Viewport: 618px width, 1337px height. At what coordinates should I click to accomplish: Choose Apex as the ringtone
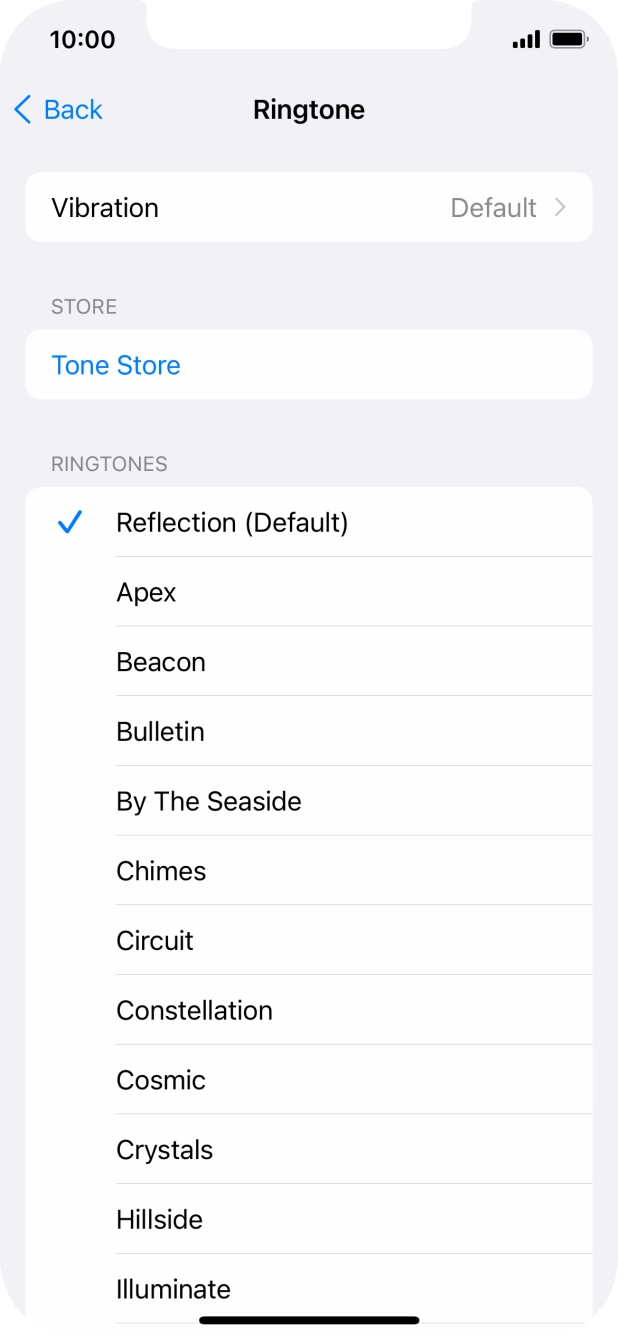point(309,592)
